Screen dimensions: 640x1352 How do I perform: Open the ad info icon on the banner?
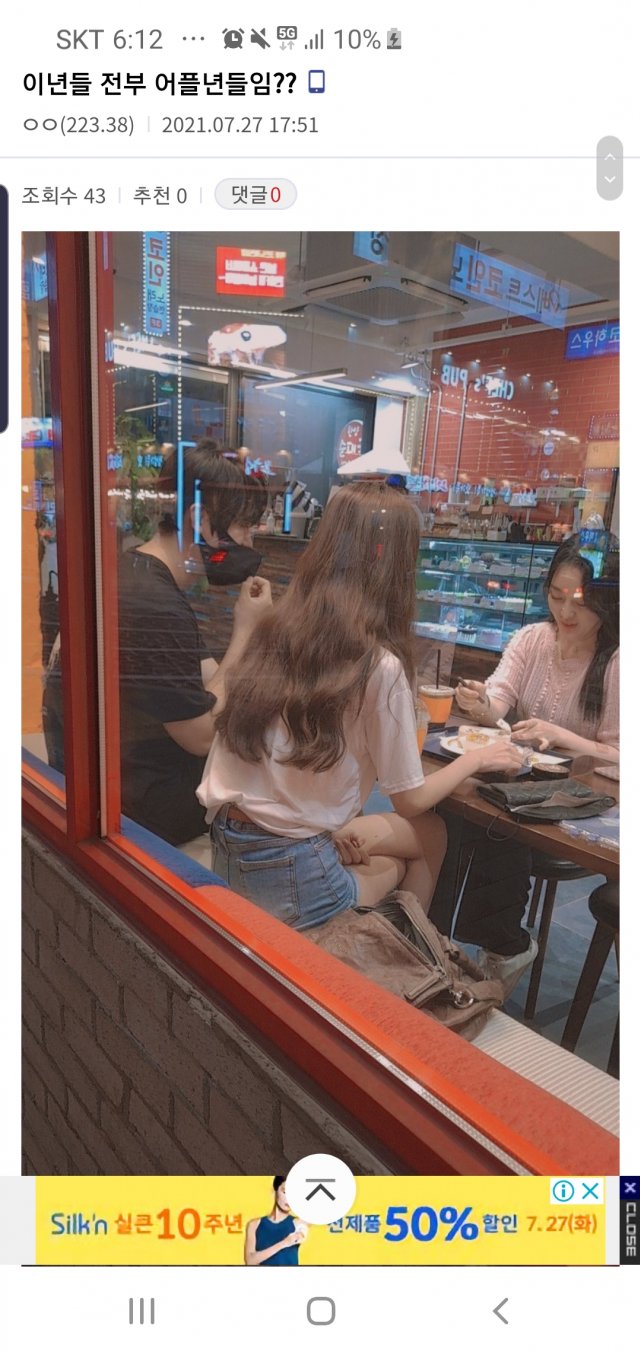[x=564, y=1190]
